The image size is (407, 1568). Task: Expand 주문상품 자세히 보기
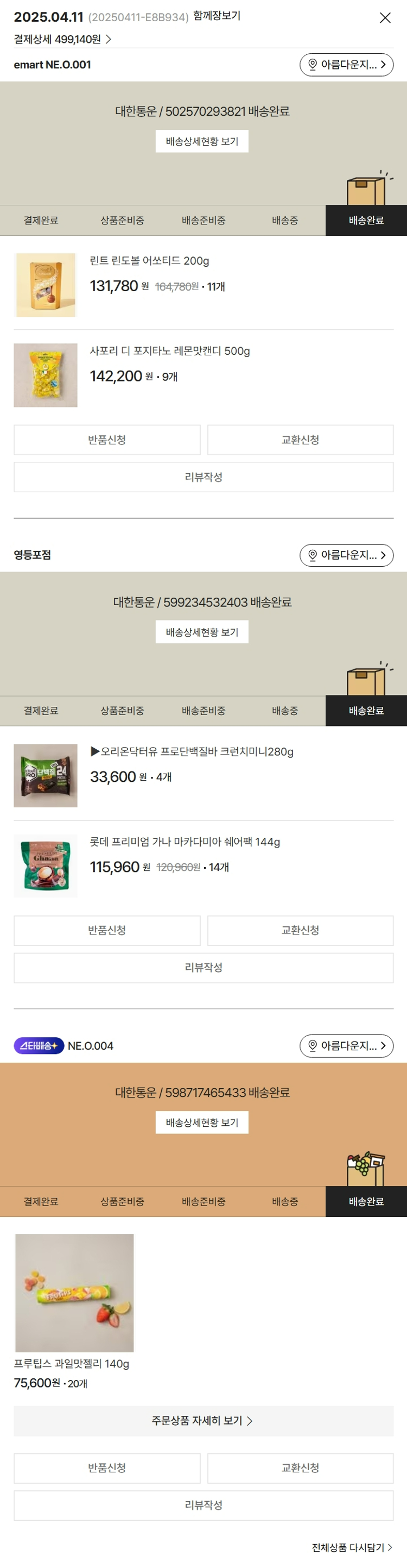click(x=203, y=1421)
